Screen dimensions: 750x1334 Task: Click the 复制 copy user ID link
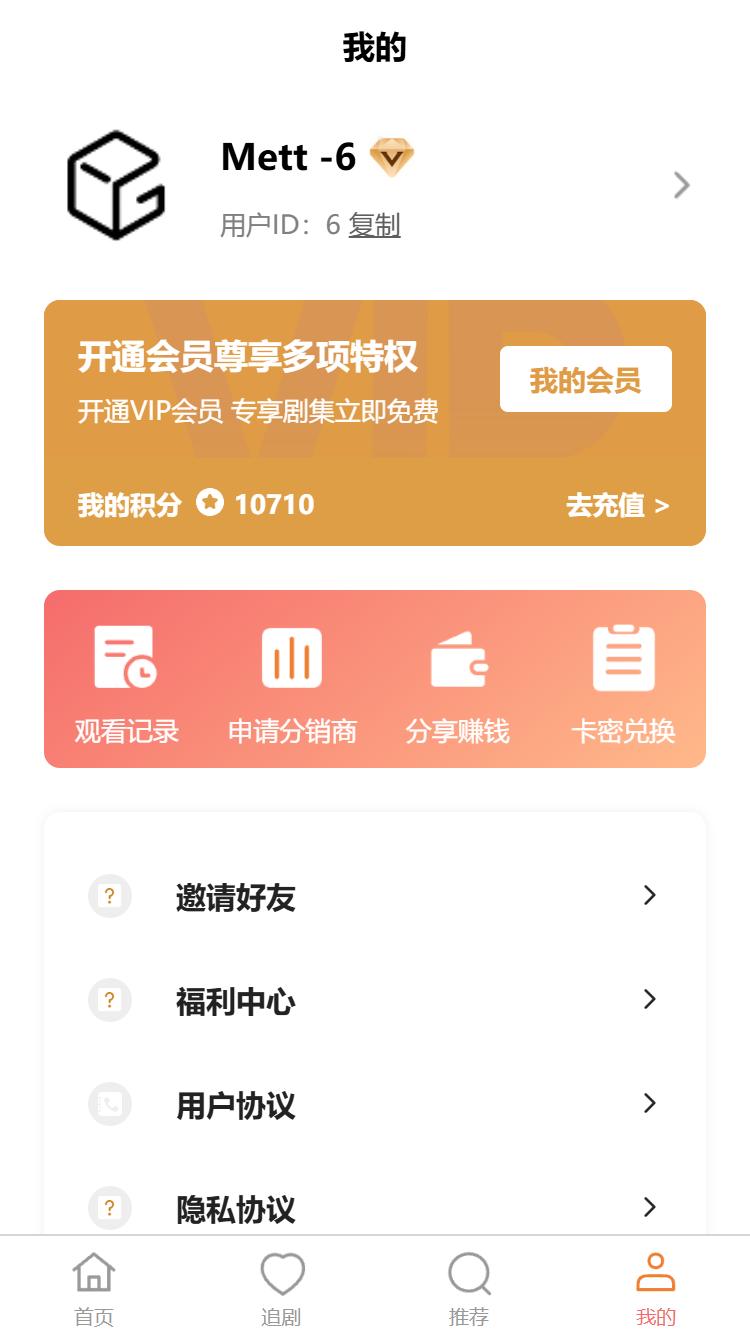click(374, 226)
